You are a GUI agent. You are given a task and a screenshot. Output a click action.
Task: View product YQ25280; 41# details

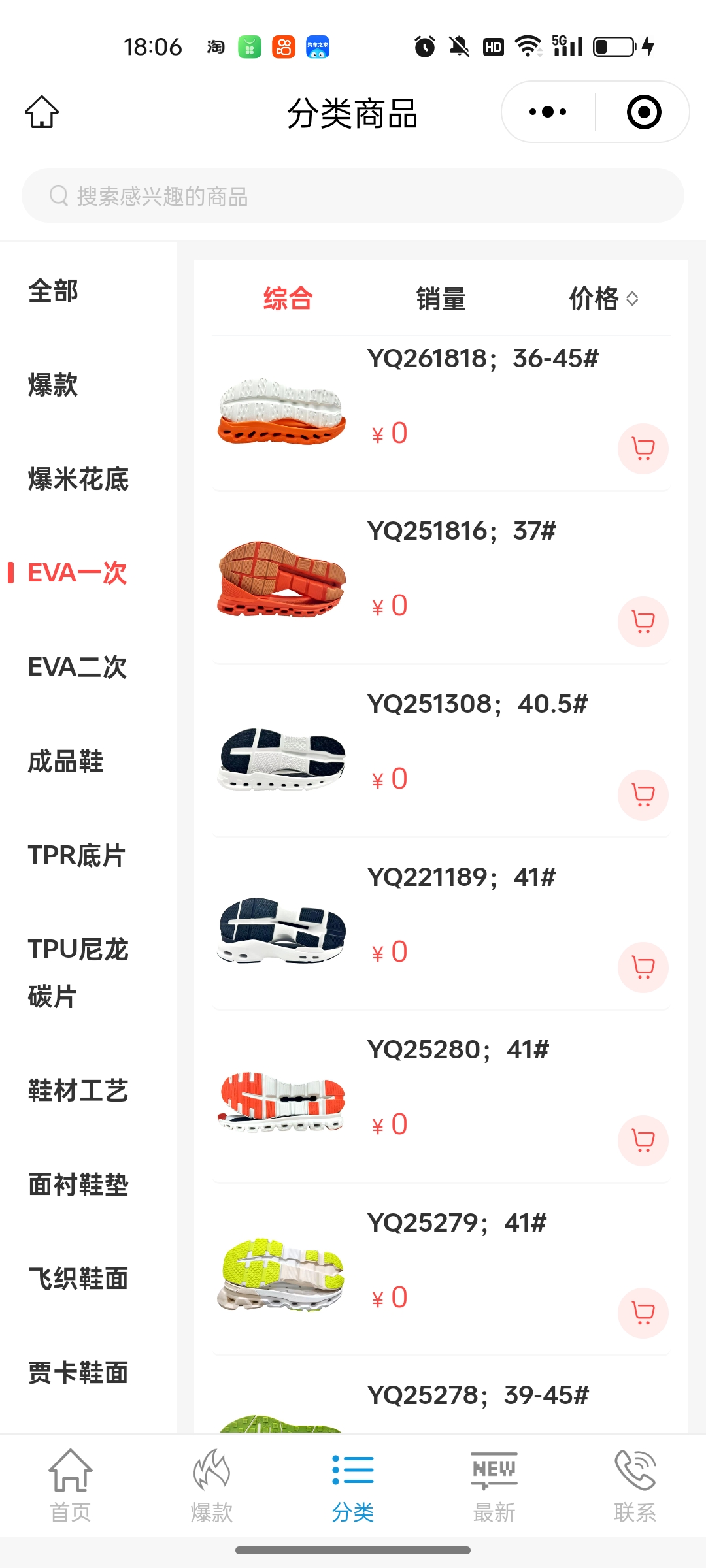click(x=458, y=1050)
